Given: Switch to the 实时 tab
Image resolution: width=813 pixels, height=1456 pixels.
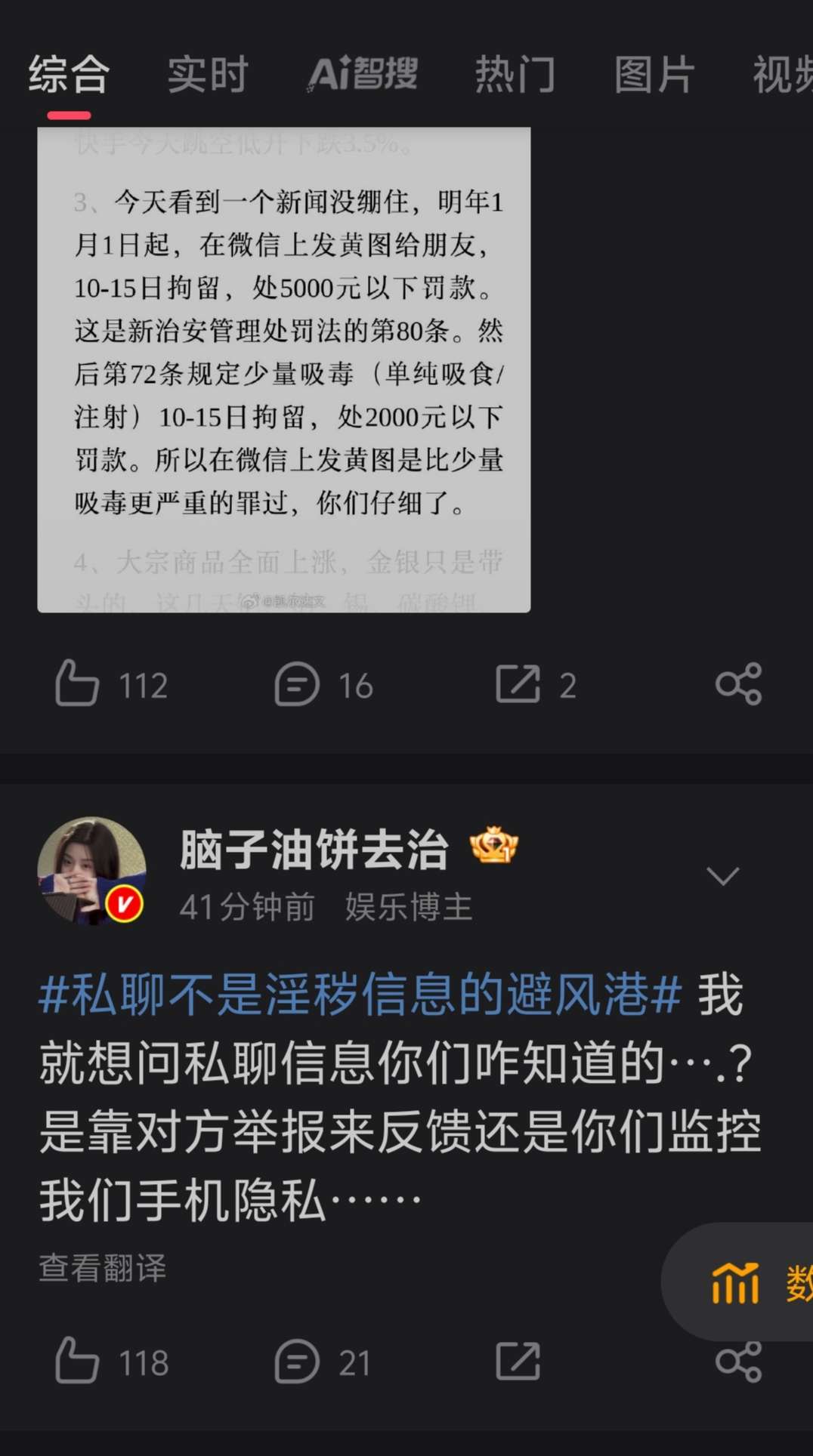Looking at the screenshot, I should coord(208,74).
